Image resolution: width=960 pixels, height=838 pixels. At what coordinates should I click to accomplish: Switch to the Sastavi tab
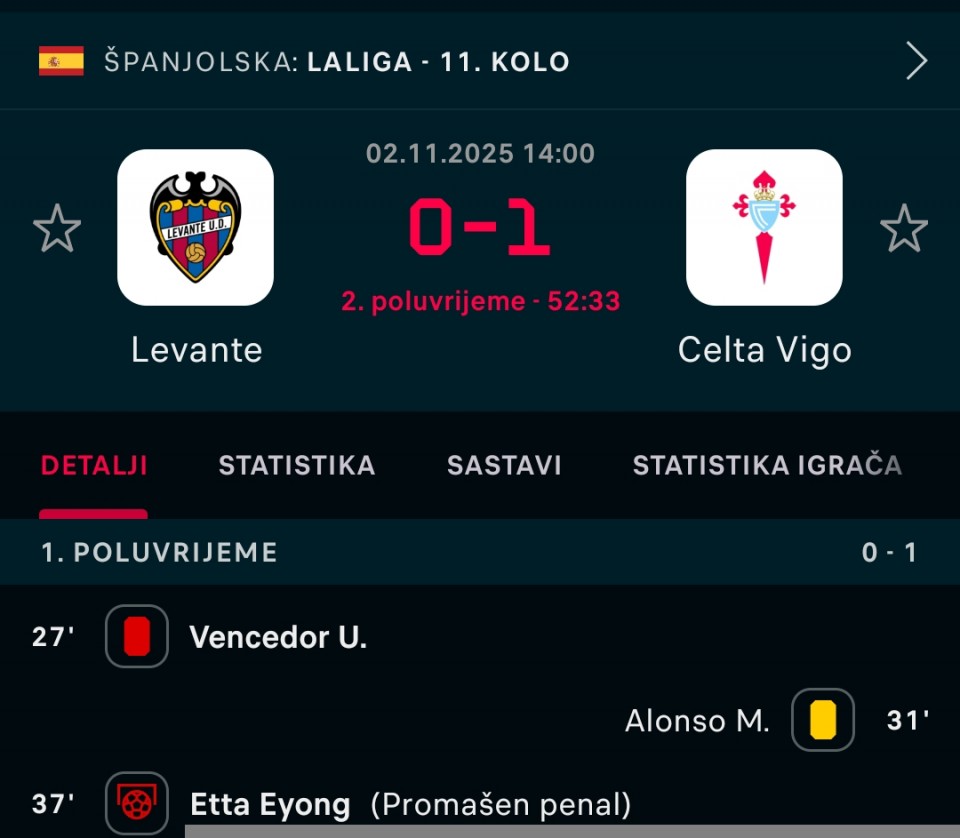click(x=504, y=465)
